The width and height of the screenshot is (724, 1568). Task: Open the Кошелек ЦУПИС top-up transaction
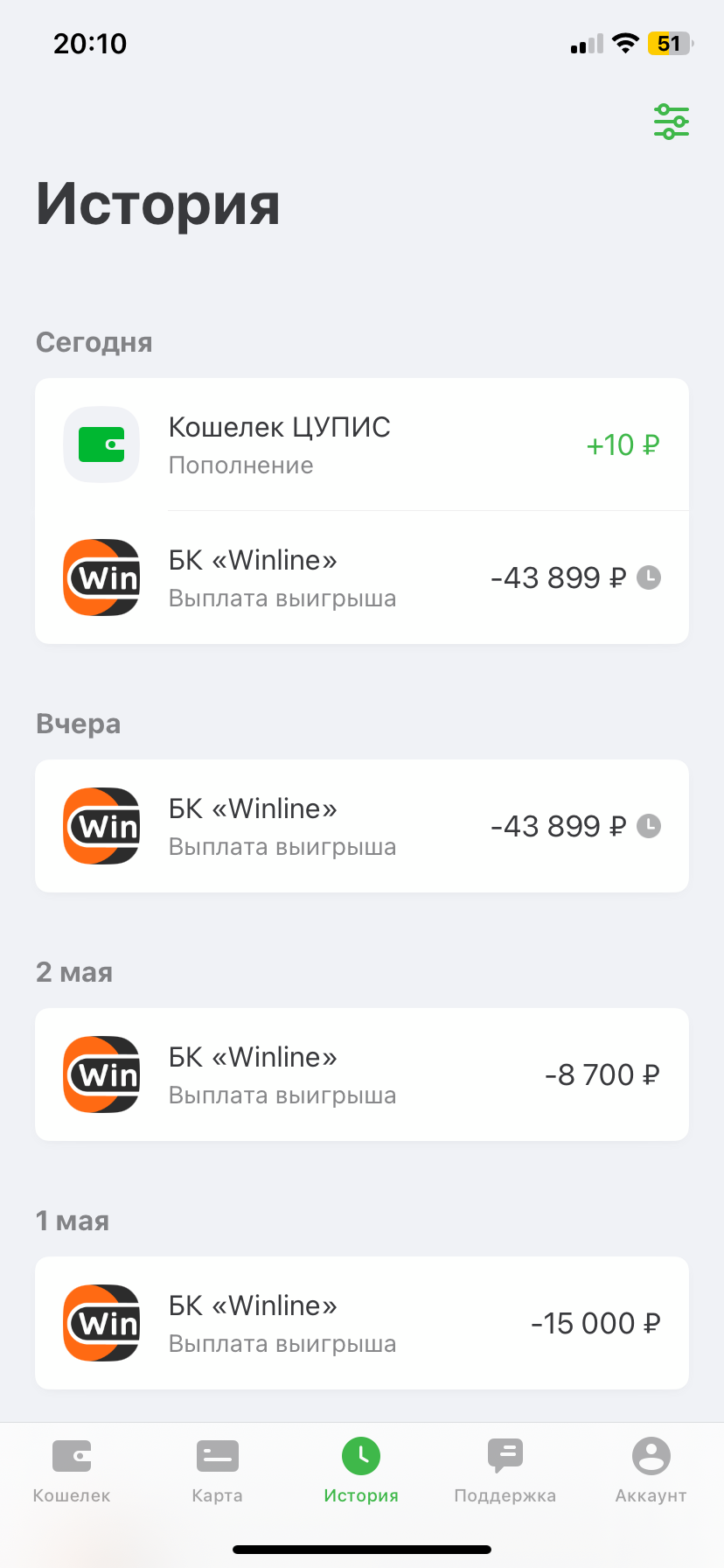[362, 444]
